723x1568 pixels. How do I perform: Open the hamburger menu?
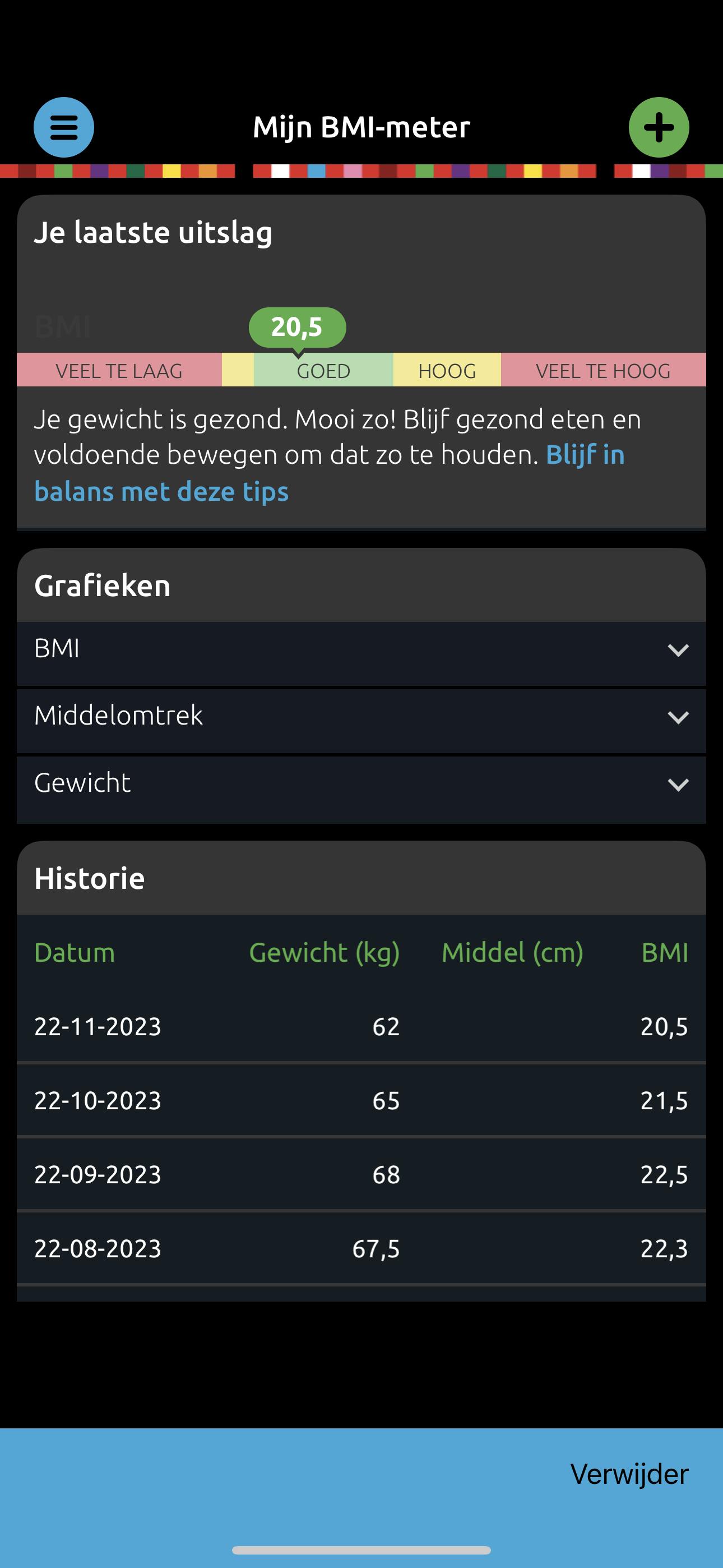64,127
